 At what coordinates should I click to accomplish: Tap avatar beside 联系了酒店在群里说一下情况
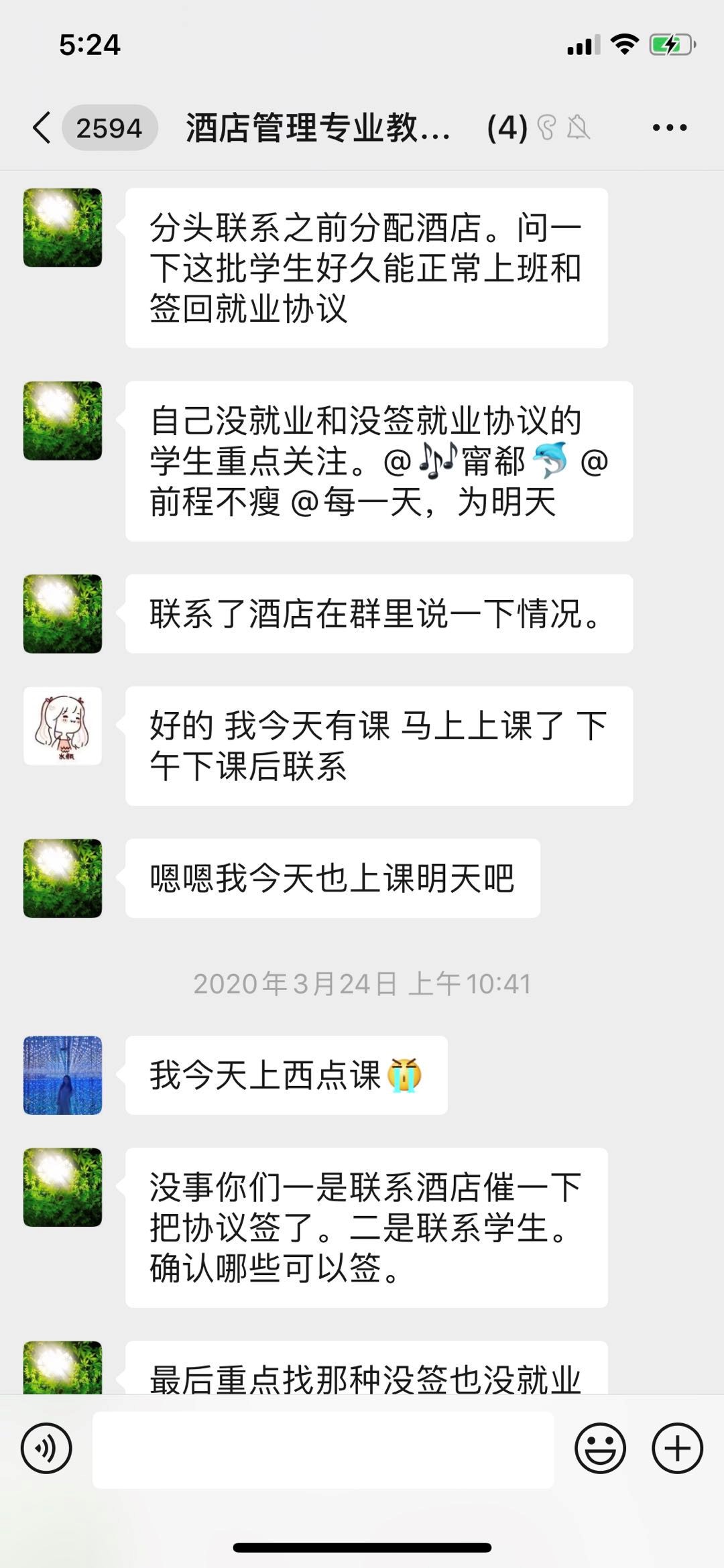pyautogui.click(x=63, y=613)
